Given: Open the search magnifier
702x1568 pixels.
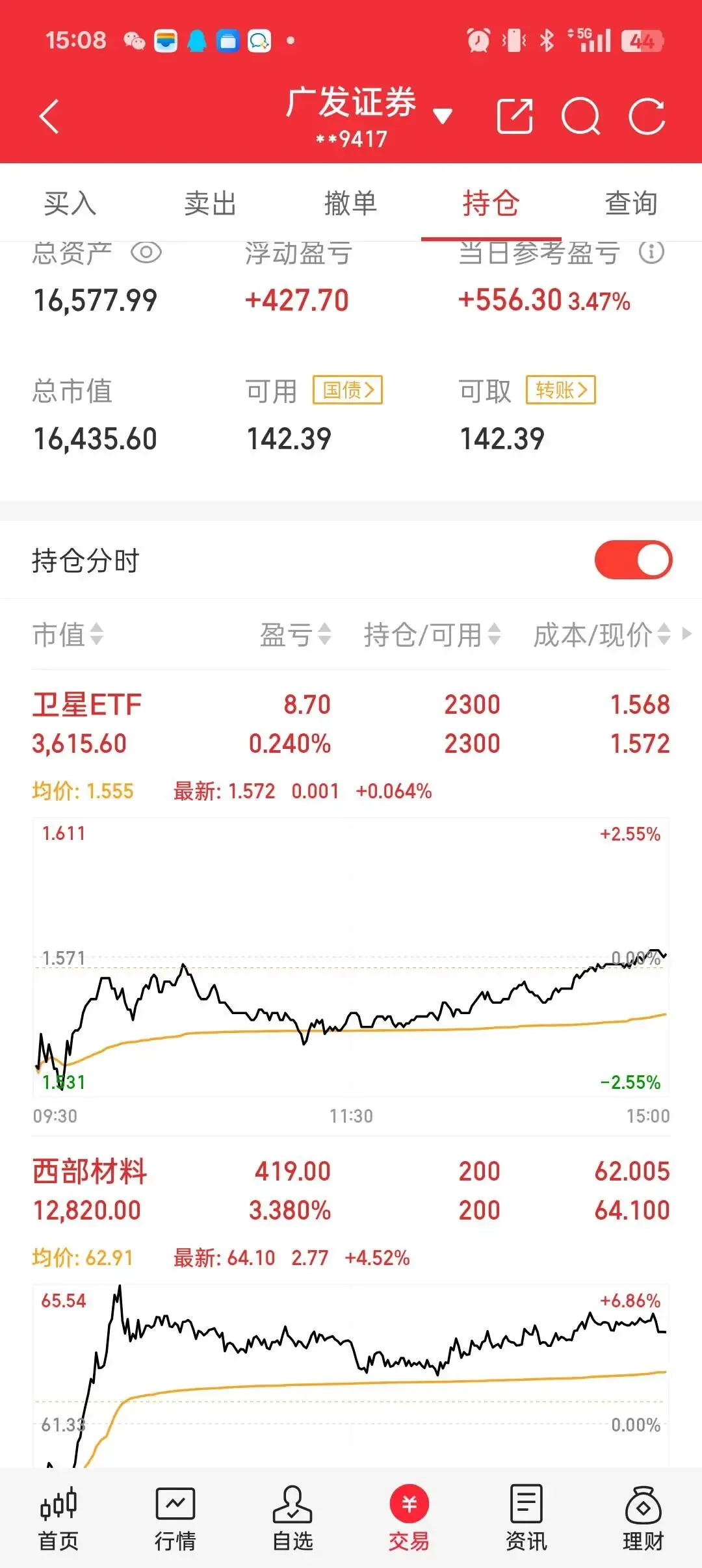Looking at the screenshot, I should point(580,117).
